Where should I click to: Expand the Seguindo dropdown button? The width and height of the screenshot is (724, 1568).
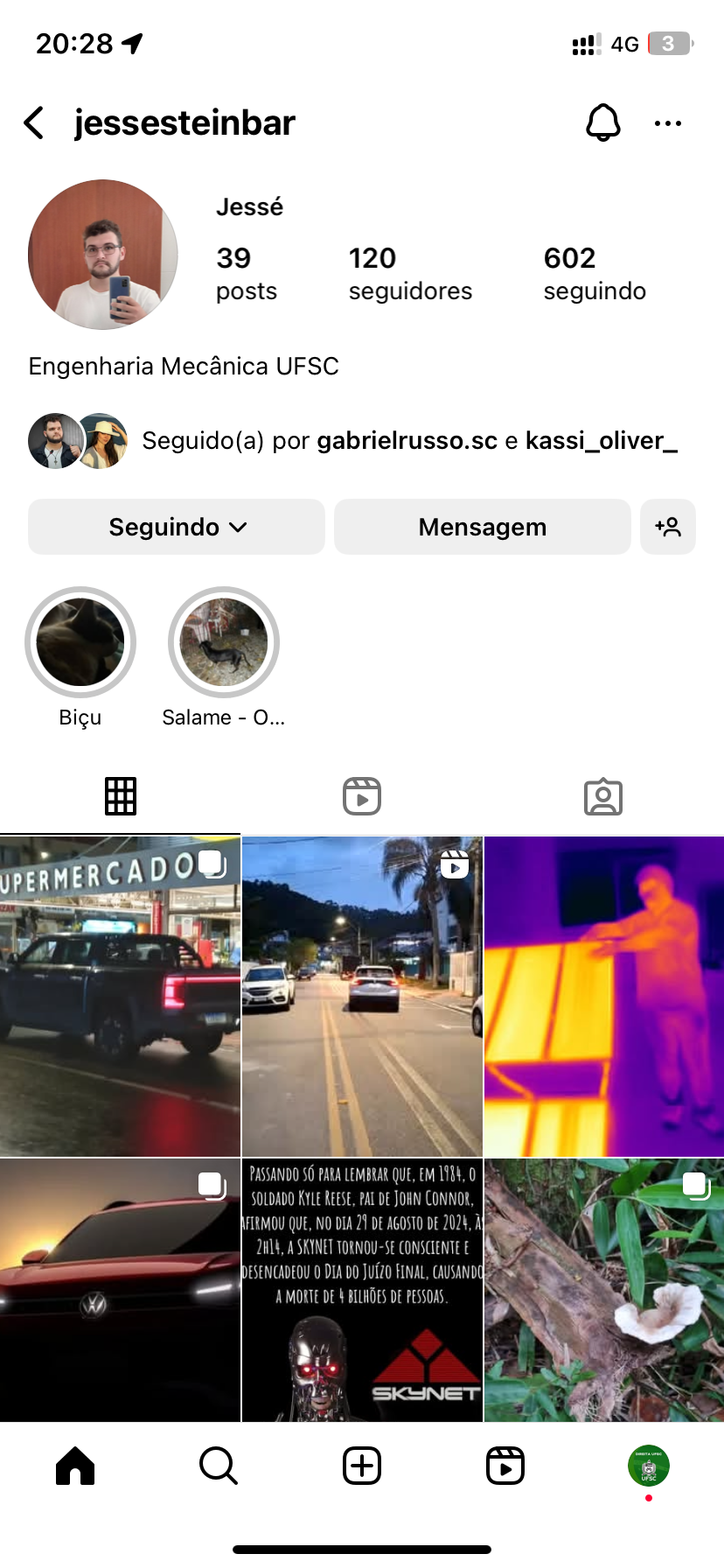(x=177, y=527)
